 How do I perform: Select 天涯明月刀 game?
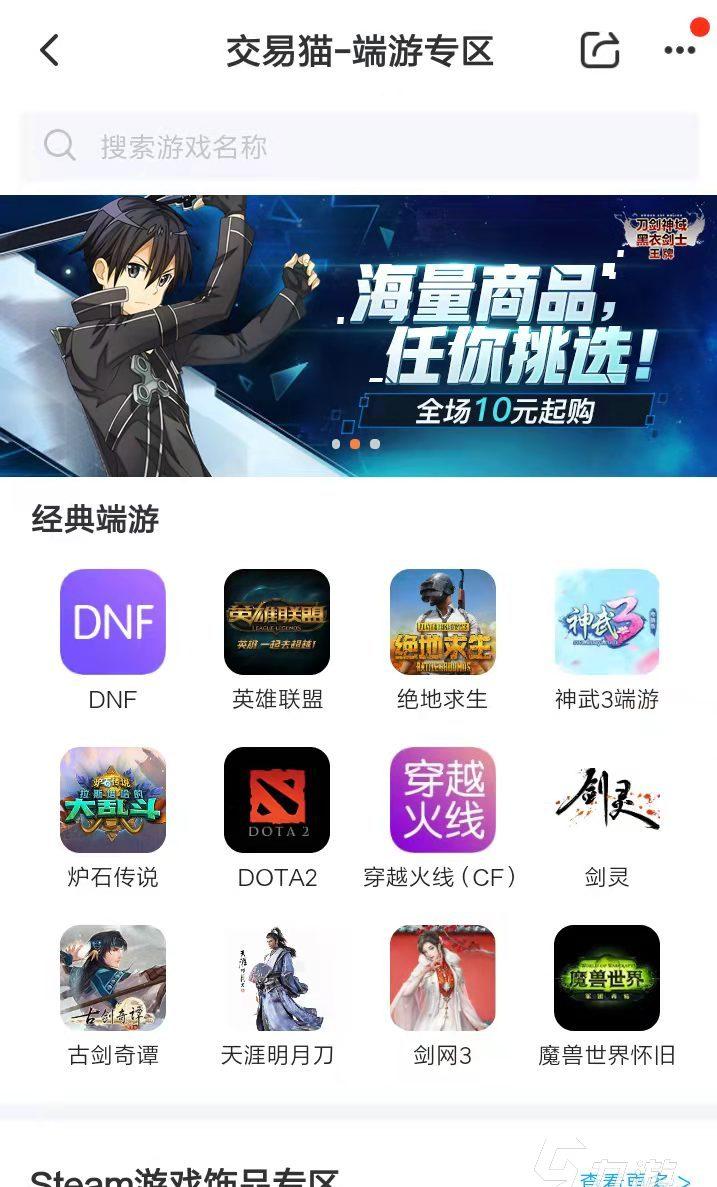[x=277, y=978]
